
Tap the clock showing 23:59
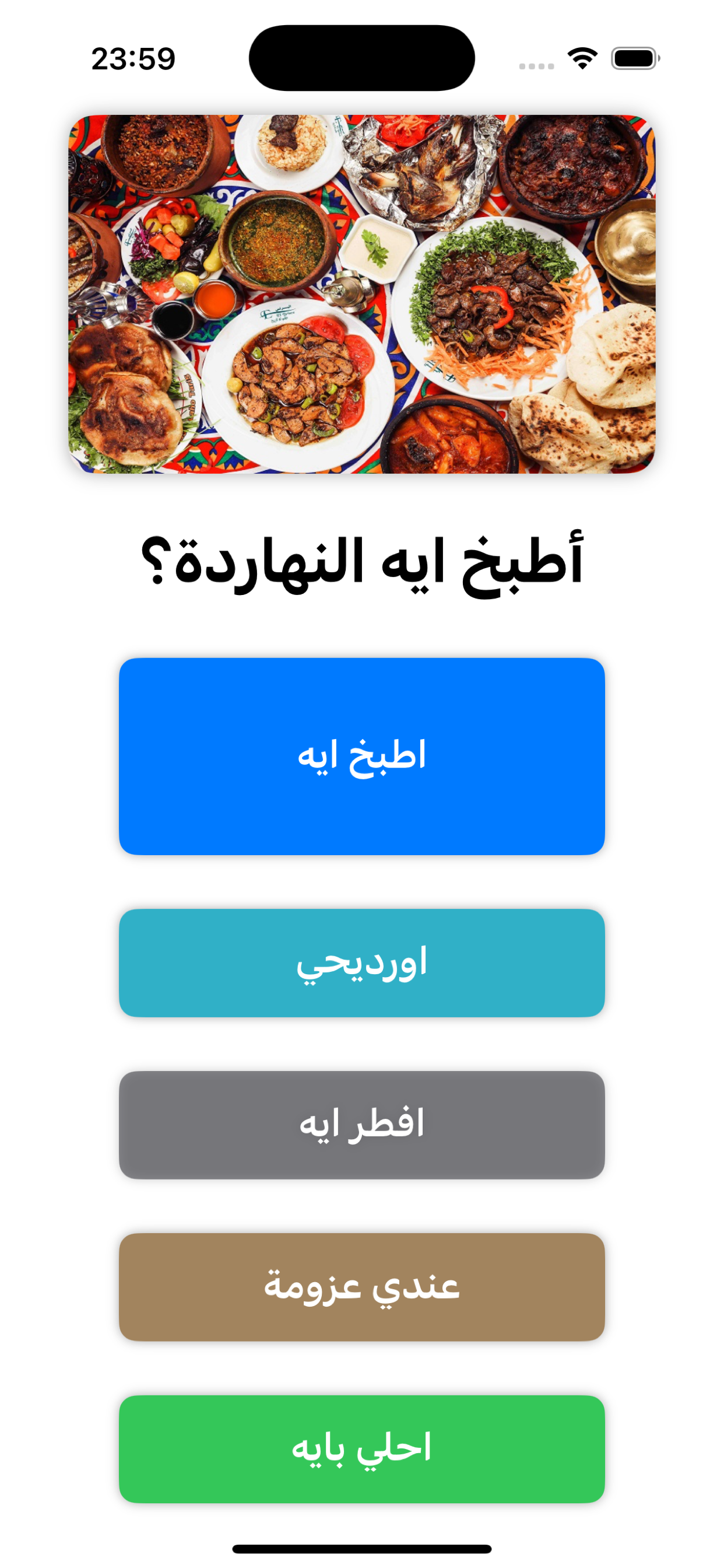pos(133,57)
